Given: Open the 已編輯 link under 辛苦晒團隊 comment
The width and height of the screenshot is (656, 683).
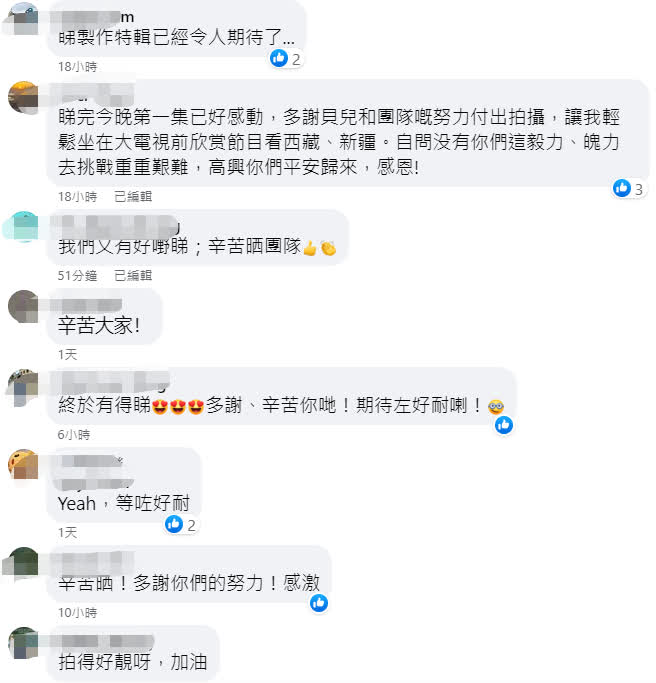Looking at the screenshot, I should [133, 275].
